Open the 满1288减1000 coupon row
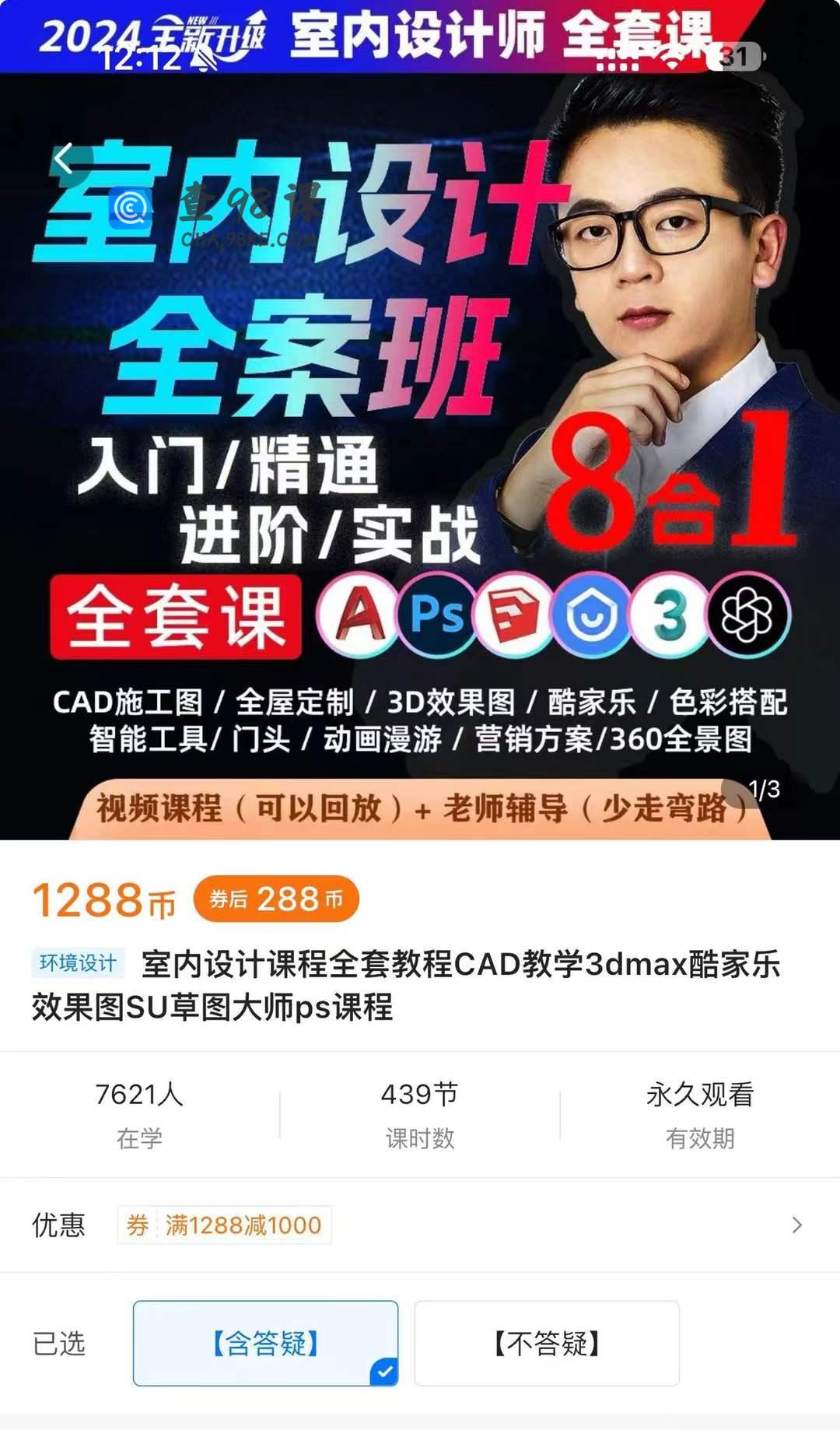 [420, 1225]
